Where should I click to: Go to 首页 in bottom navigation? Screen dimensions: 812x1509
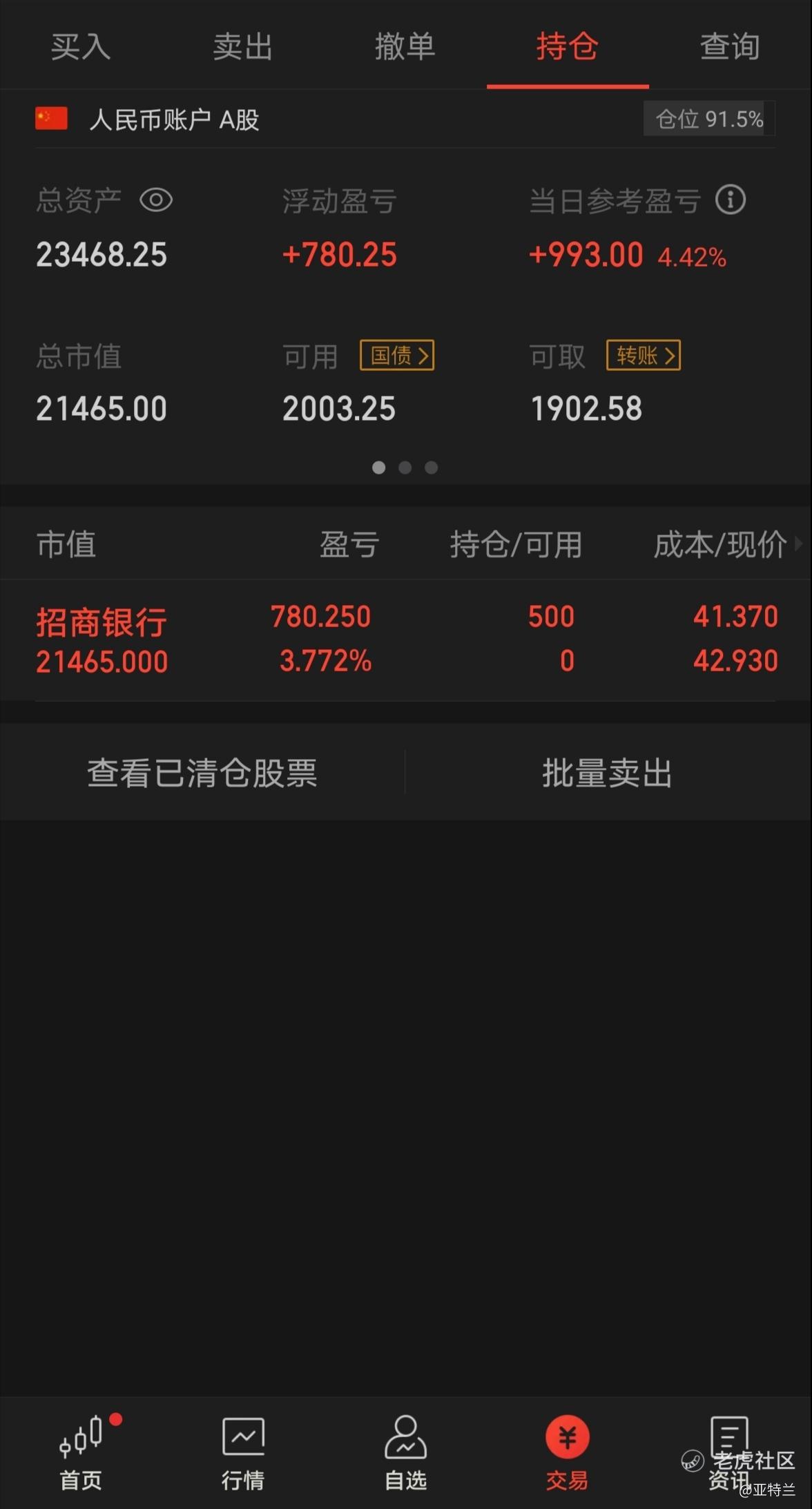coord(81,1450)
